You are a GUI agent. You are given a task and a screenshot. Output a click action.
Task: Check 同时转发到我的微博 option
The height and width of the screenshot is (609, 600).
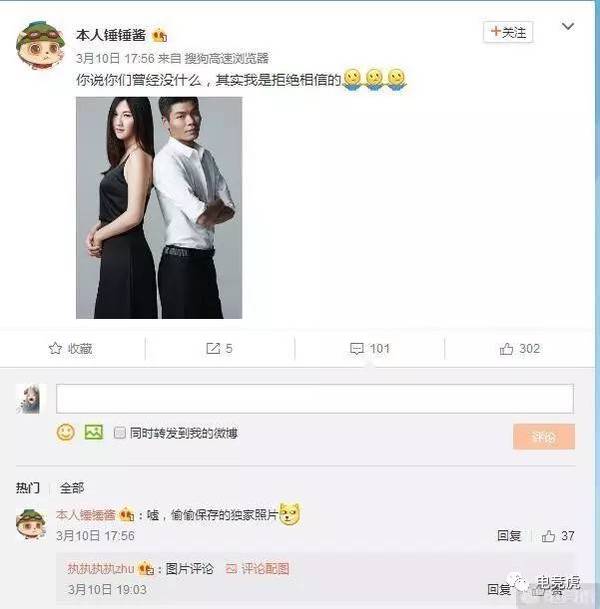[x=120, y=433]
